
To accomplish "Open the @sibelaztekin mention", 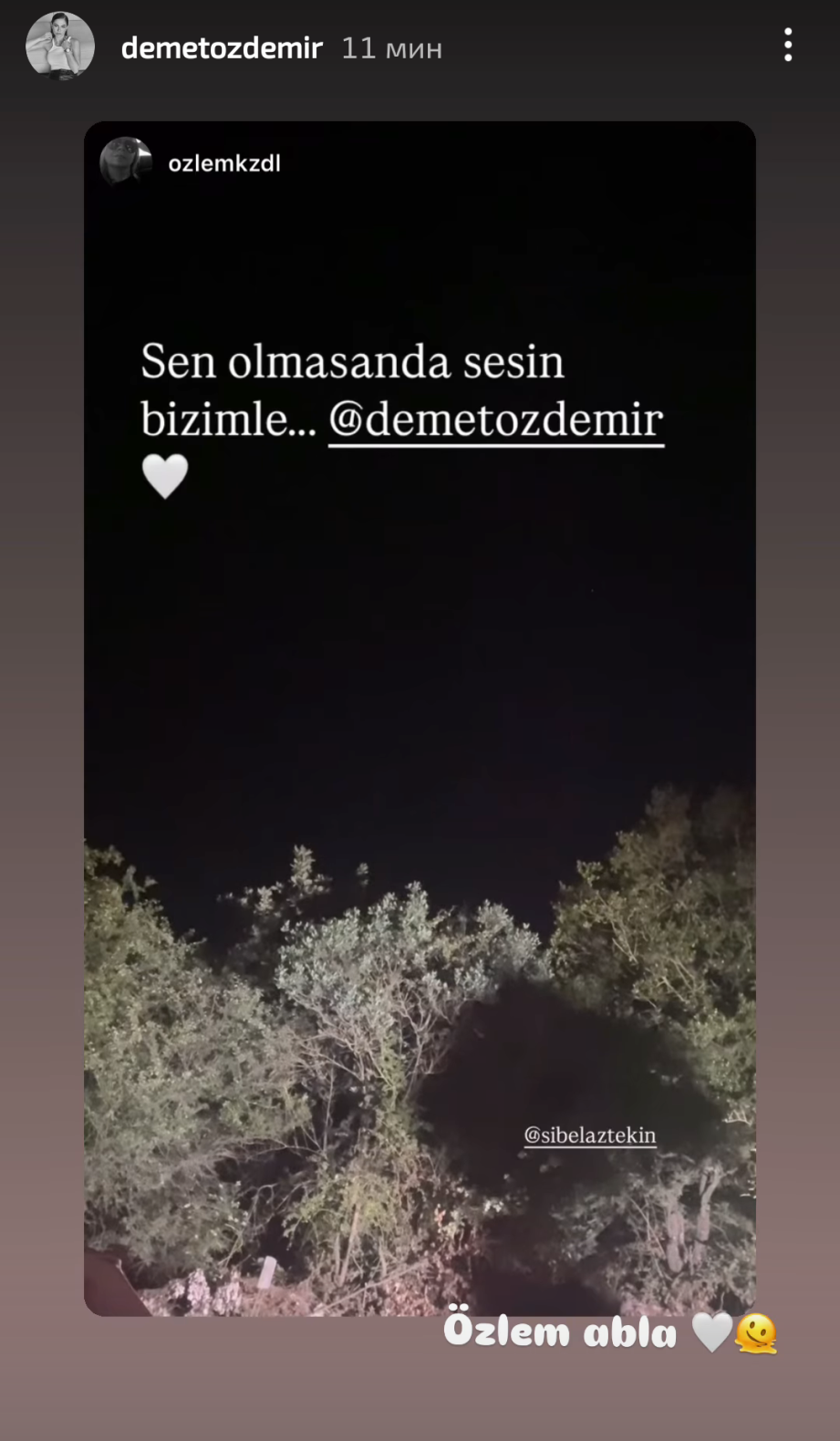I will pyautogui.click(x=590, y=1135).
